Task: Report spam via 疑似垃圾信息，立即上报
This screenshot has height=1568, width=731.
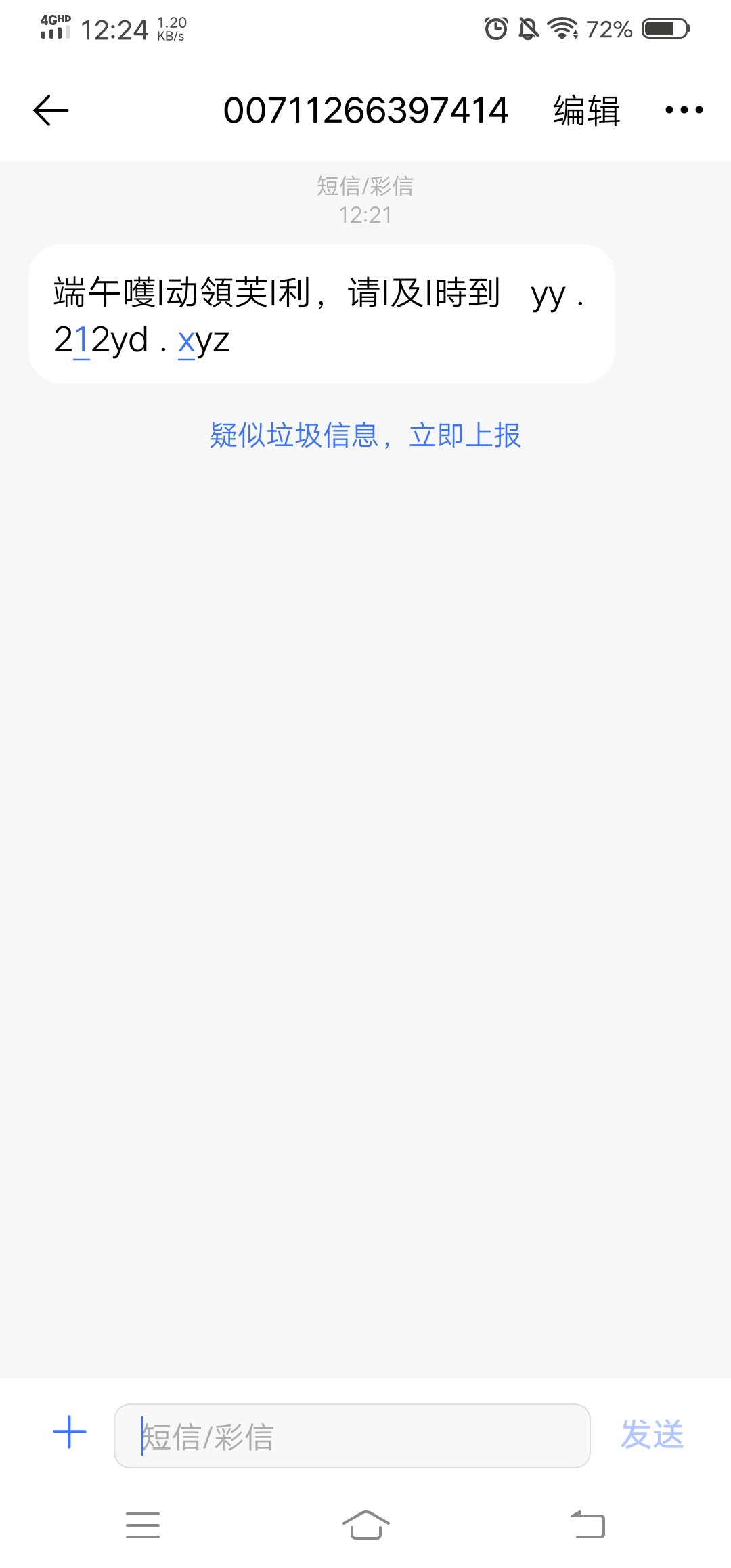Action: (x=365, y=435)
